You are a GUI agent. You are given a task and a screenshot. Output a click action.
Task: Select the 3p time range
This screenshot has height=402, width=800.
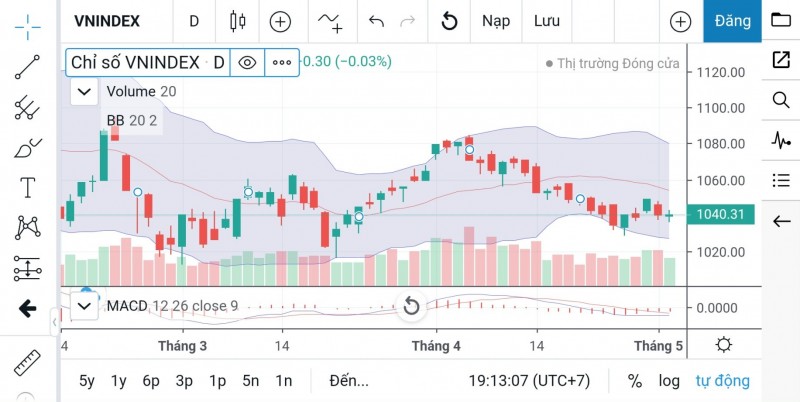pyautogui.click(x=184, y=381)
